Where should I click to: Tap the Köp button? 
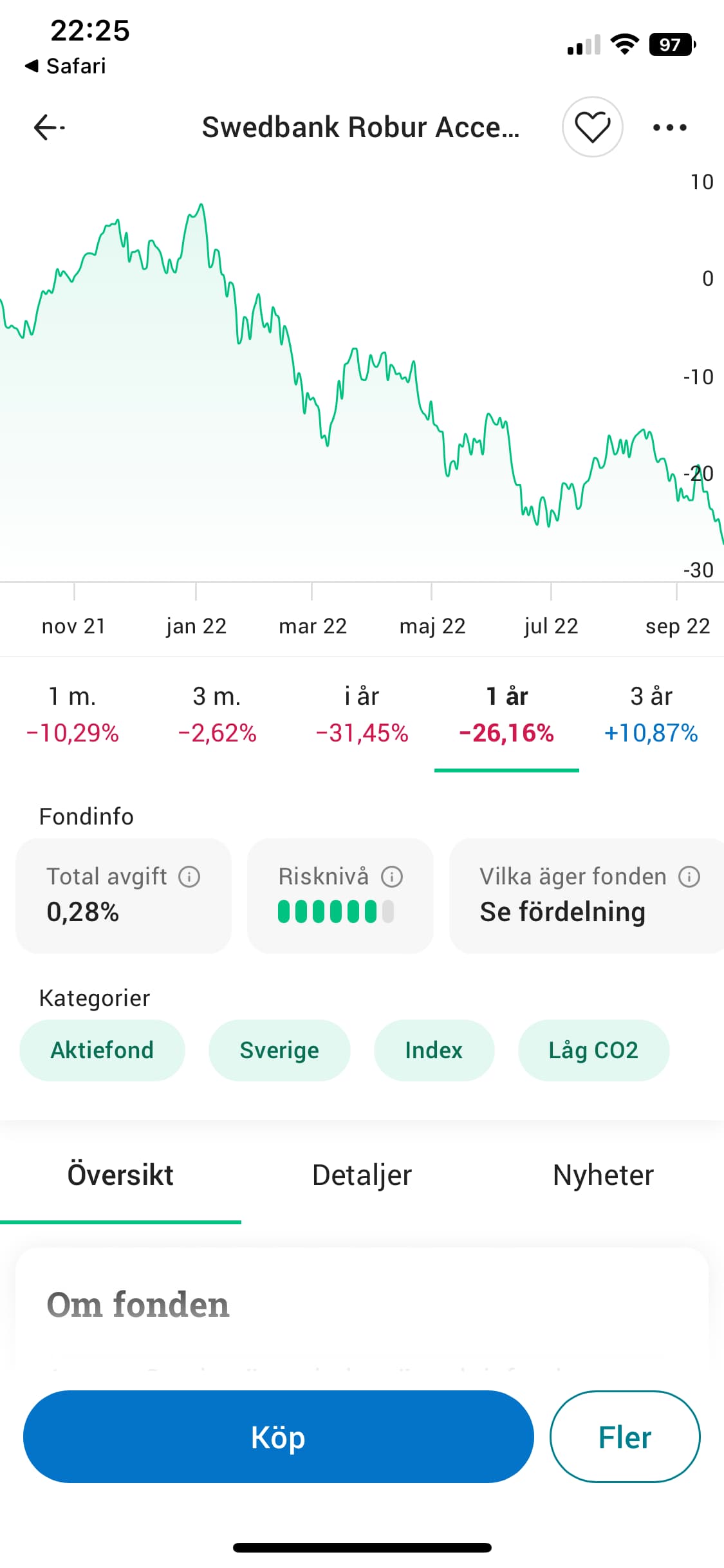[x=278, y=1437]
